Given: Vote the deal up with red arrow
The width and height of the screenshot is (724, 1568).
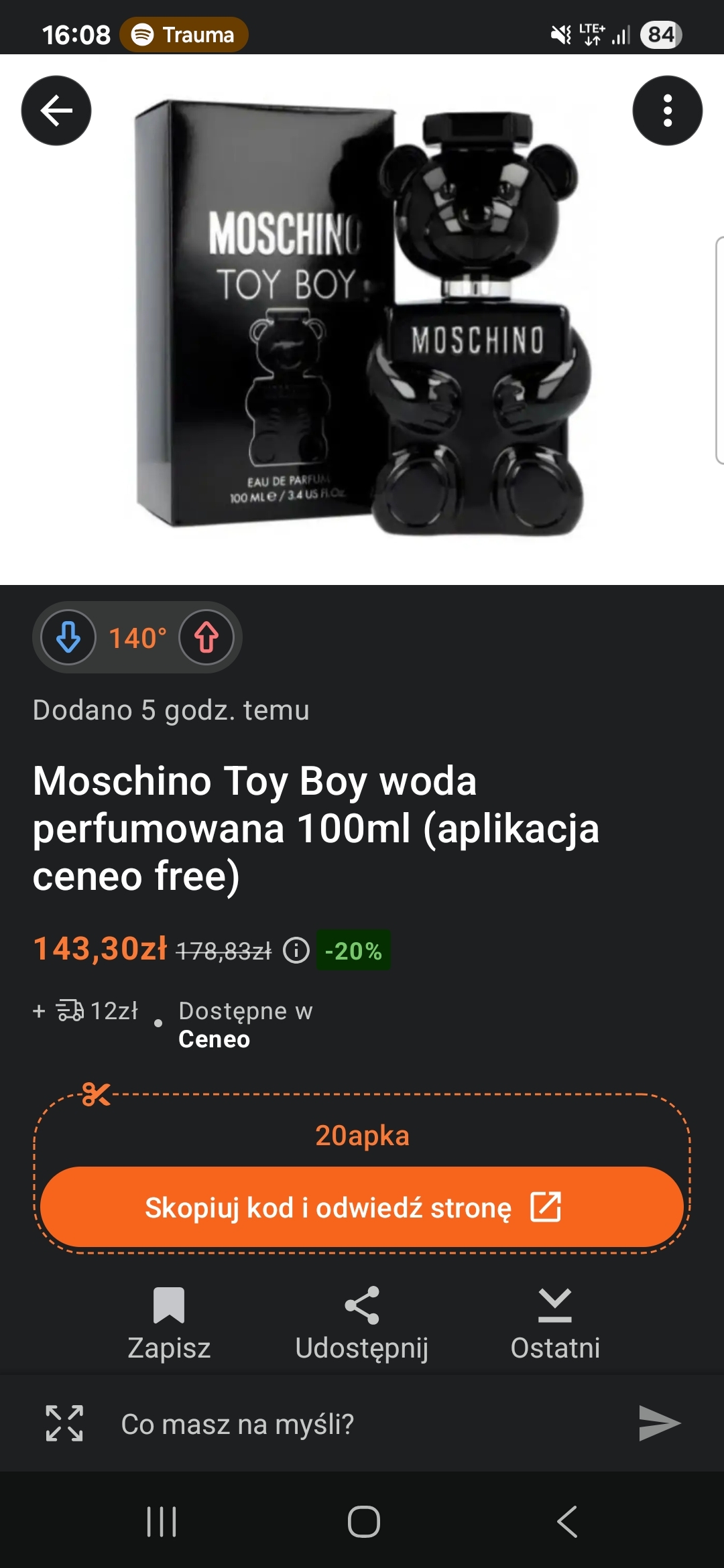Looking at the screenshot, I should [206, 637].
